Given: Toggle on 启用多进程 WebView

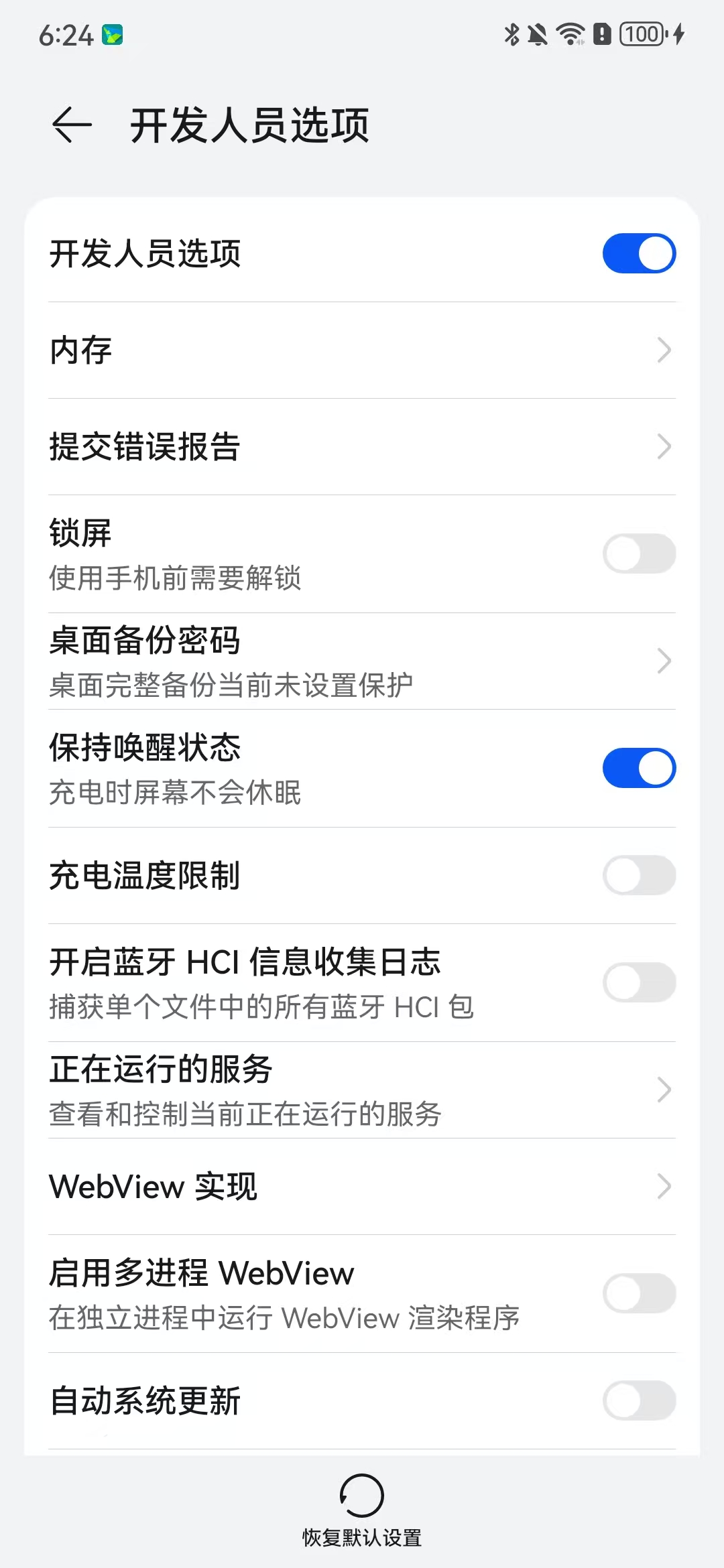Looking at the screenshot, I should click(x=638, y=1293).
